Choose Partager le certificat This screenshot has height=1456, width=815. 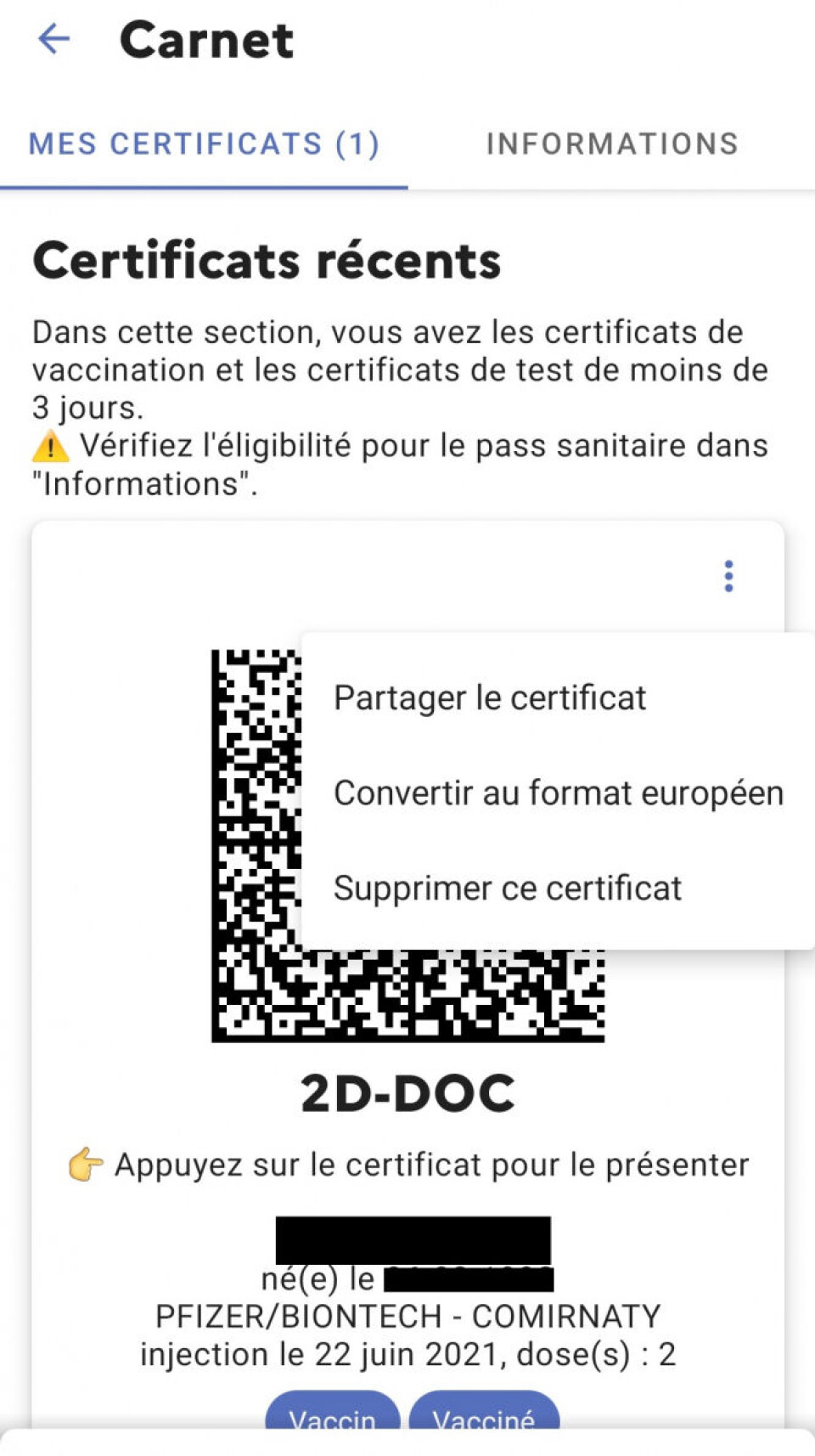click(490, 697)
